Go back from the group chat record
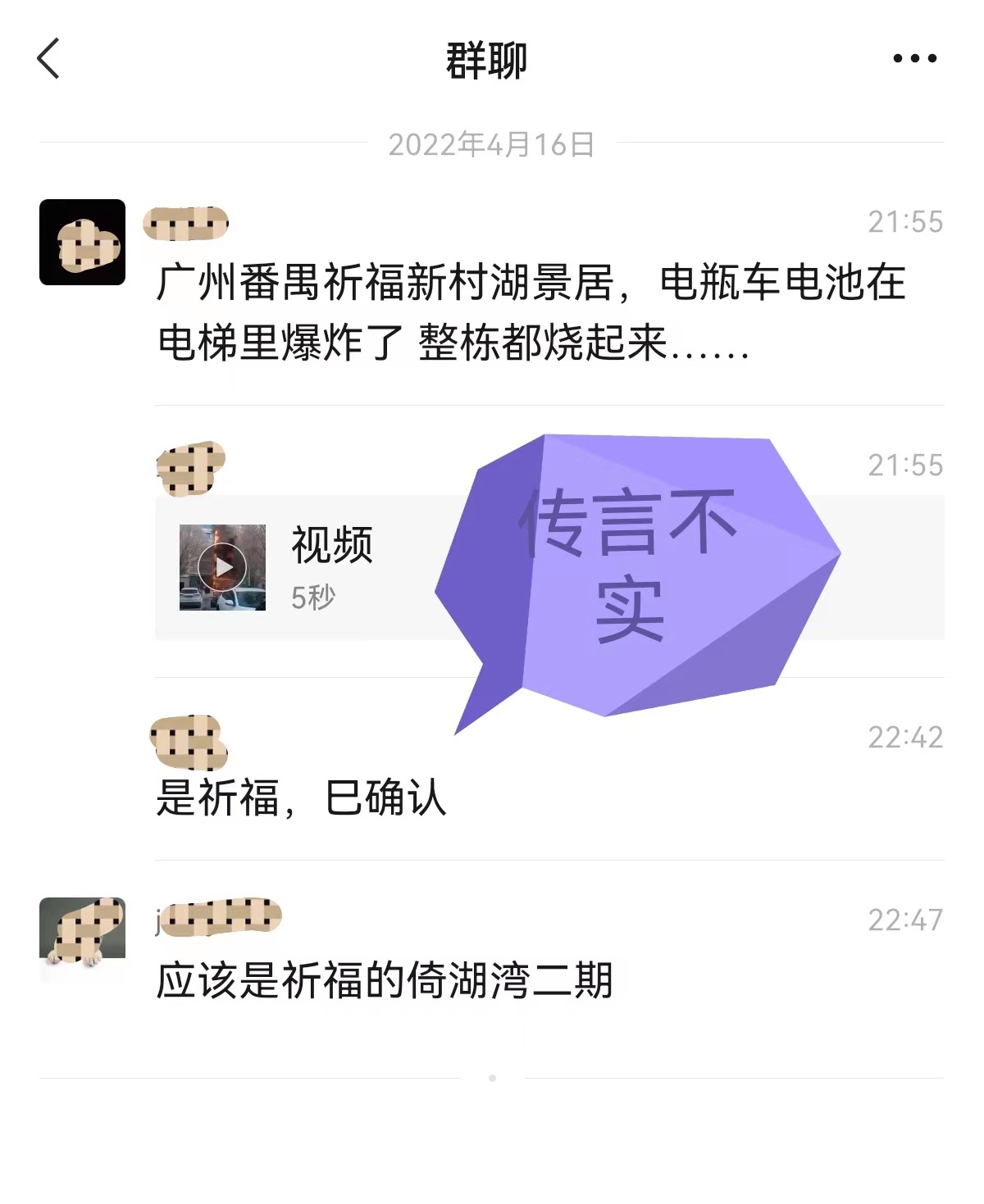The height and width of the screenshot is (1204, 984). [49, 59]
